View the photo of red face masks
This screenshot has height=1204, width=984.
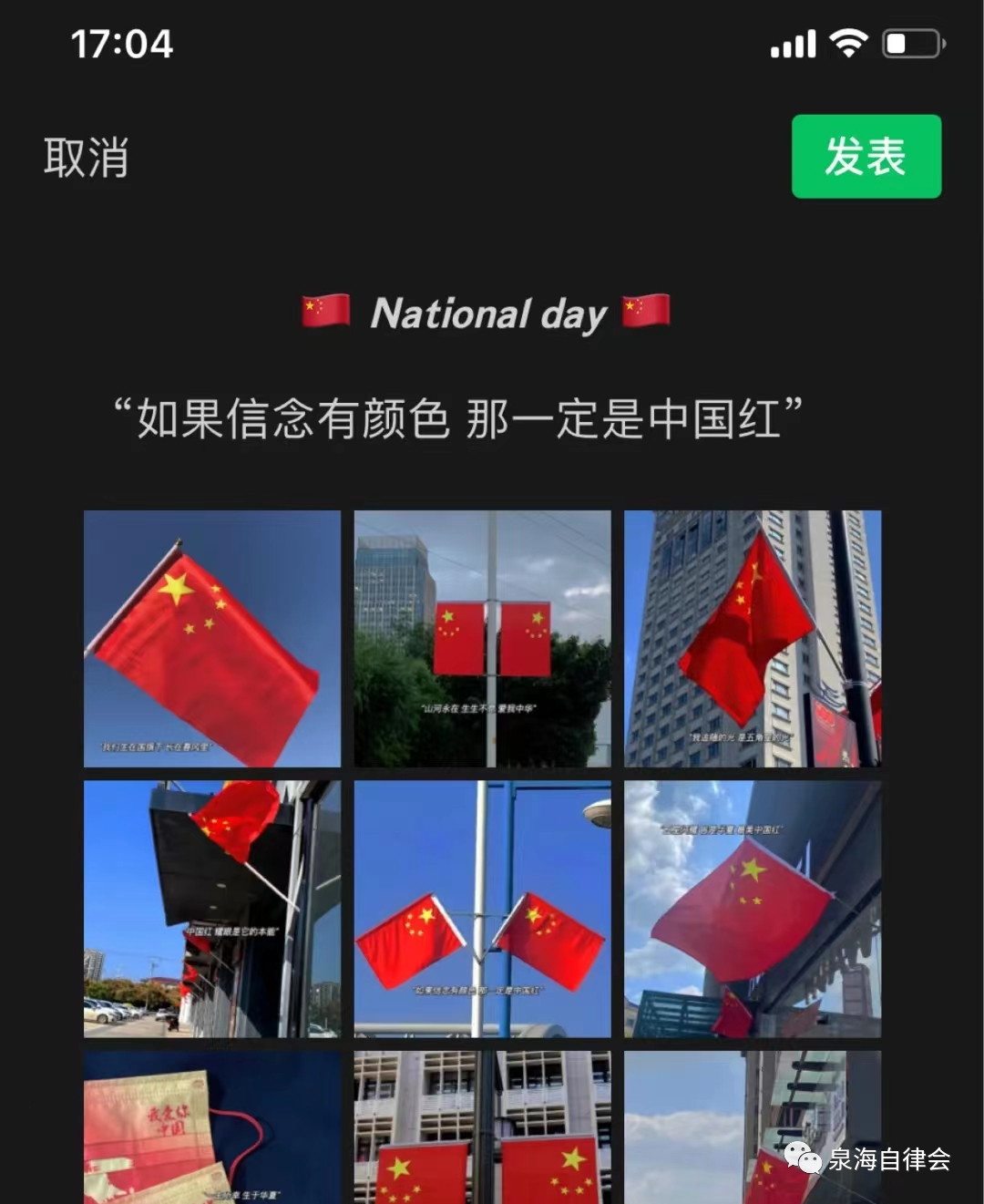click(212, 1128)
